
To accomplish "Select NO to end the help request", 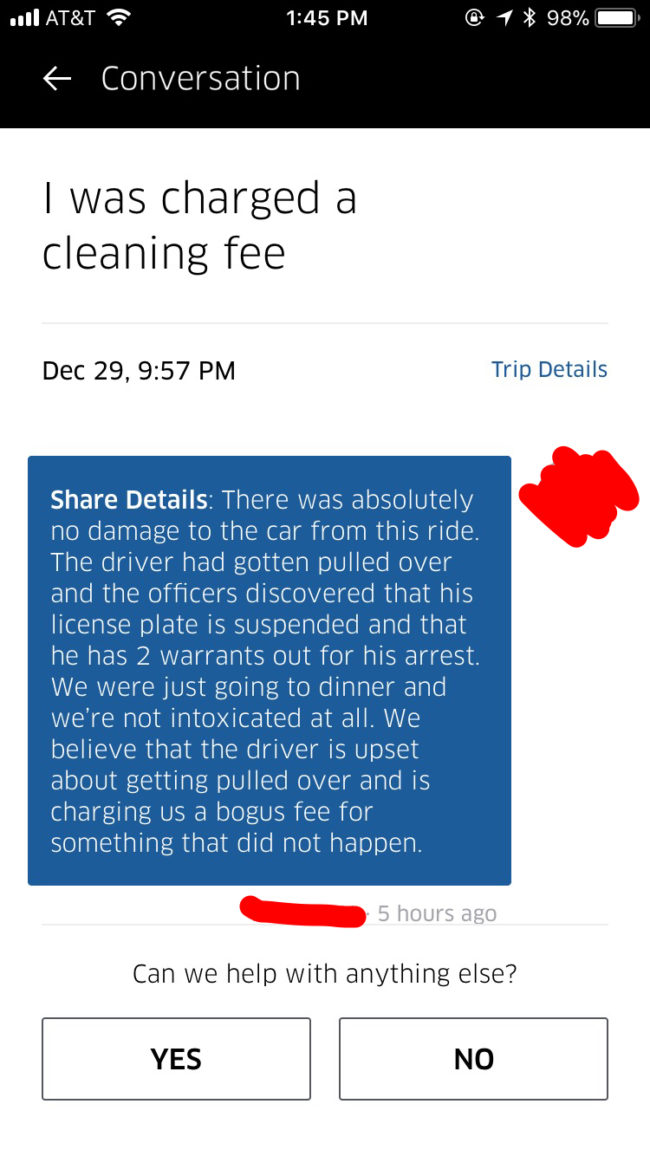I will coord(473,1058).
